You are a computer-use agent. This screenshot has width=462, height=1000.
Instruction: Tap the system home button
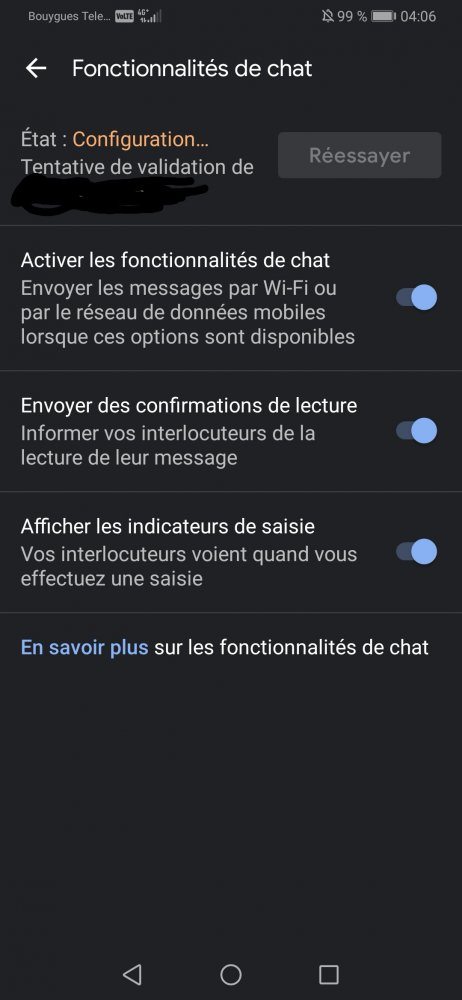[230, 974]
